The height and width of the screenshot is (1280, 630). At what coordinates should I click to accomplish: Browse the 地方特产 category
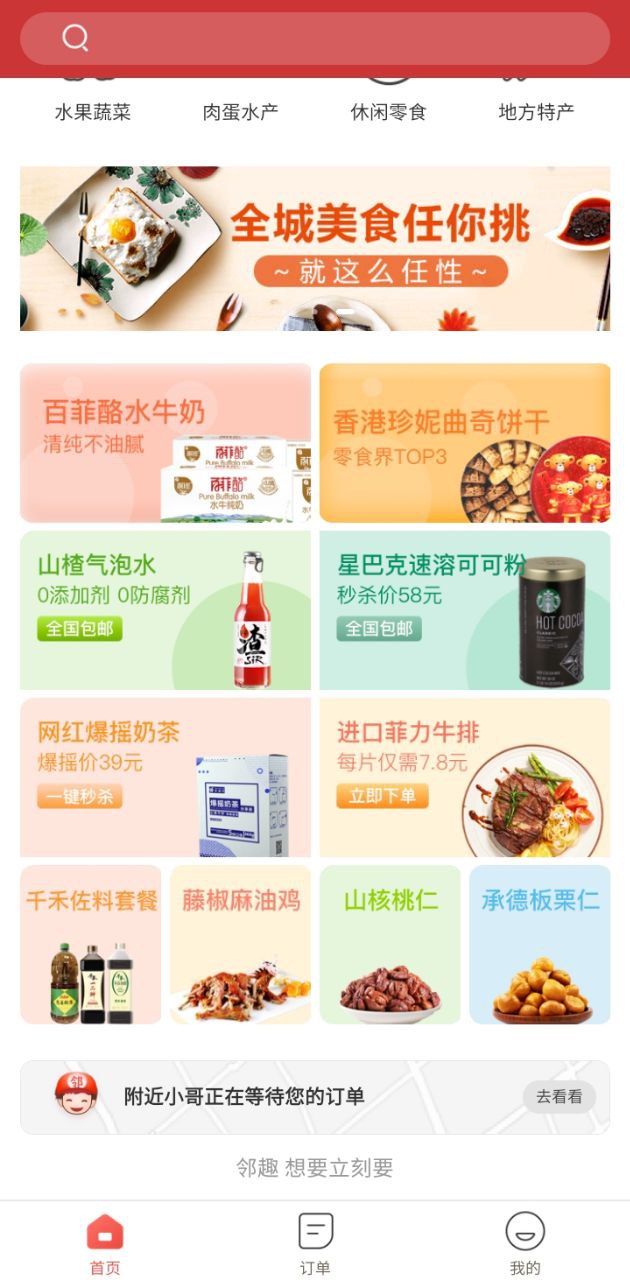536,111
